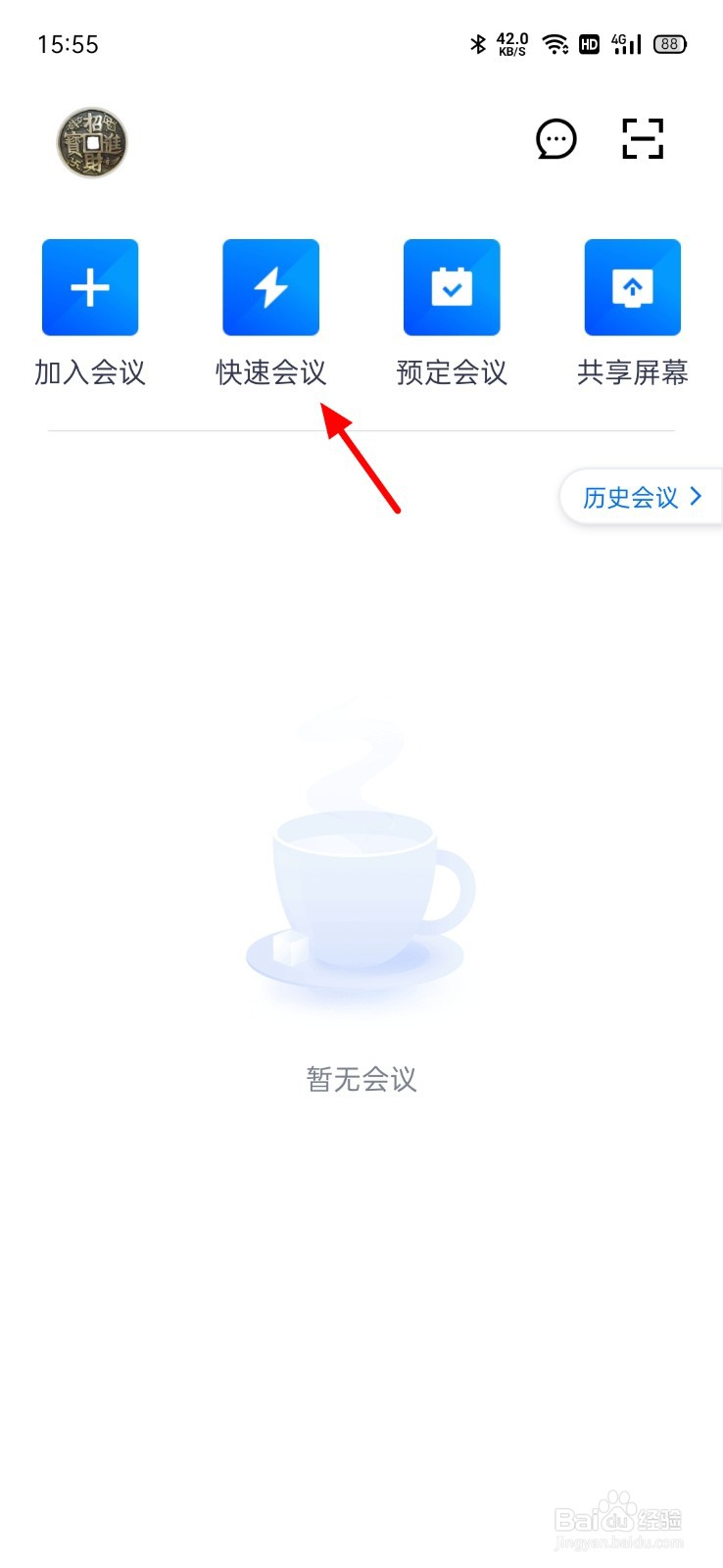Tap the HD indicator in the status bar
This screenshot has height=1568, width=723.
[589, 43]
